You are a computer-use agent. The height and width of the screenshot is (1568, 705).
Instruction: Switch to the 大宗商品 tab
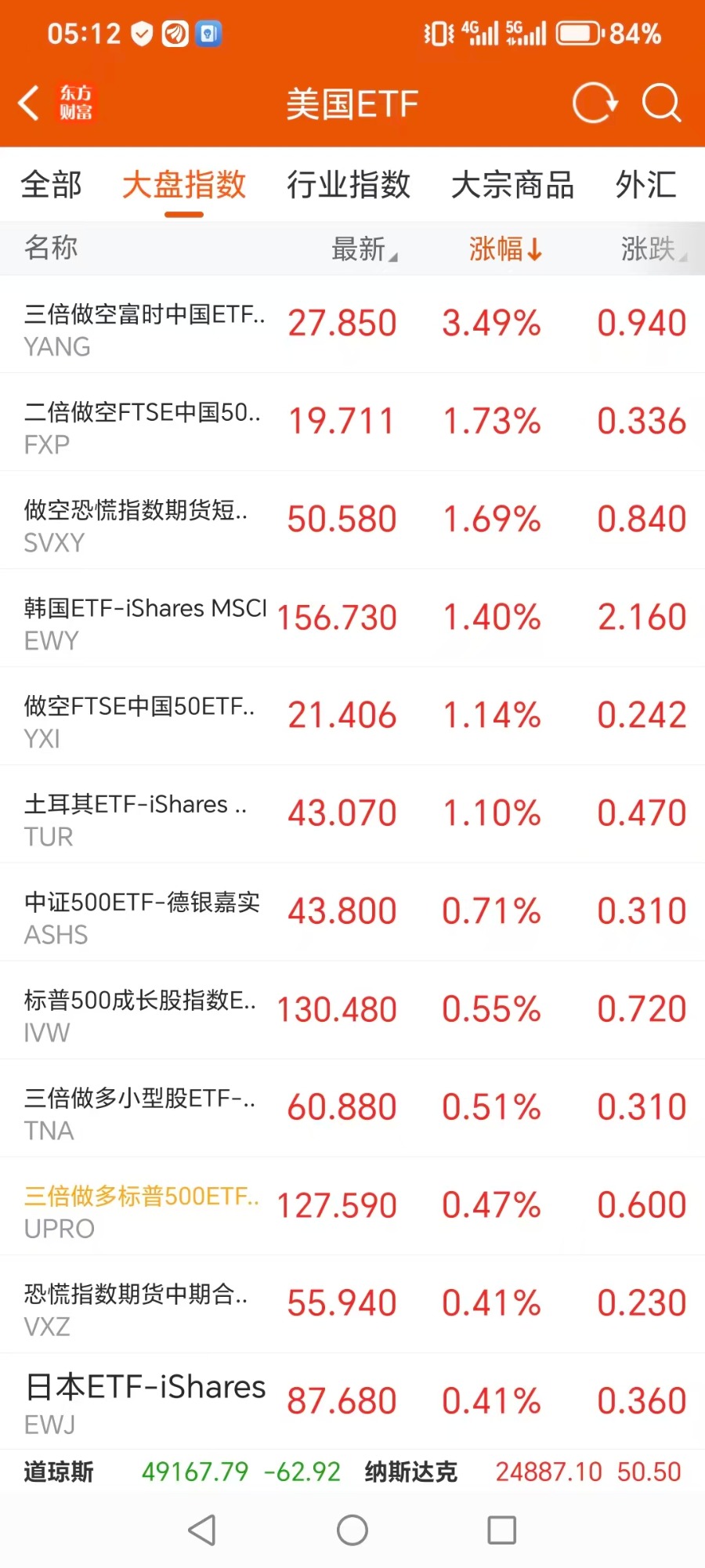pos(512,186)
